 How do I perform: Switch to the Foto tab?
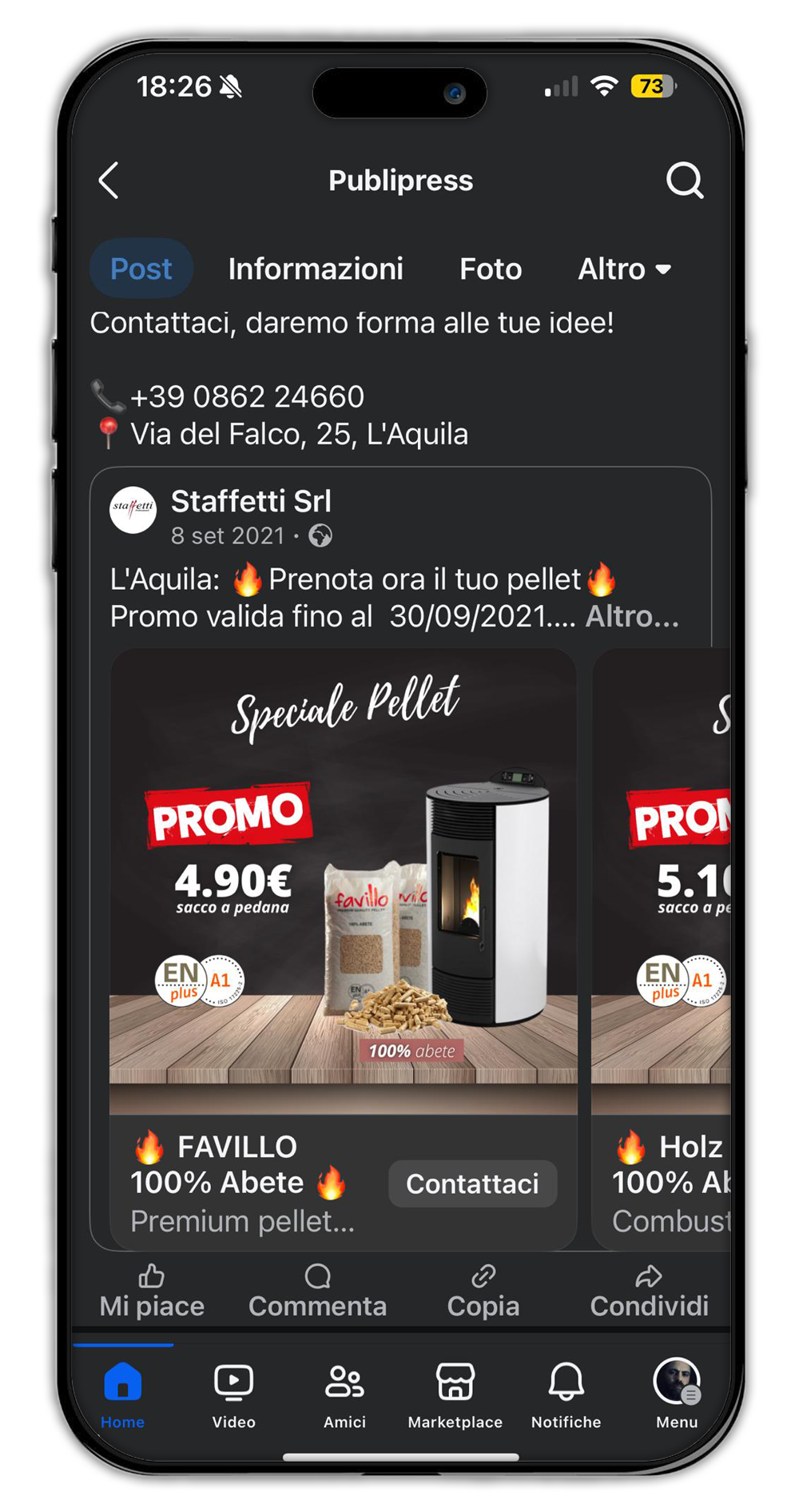pos(491,269)
